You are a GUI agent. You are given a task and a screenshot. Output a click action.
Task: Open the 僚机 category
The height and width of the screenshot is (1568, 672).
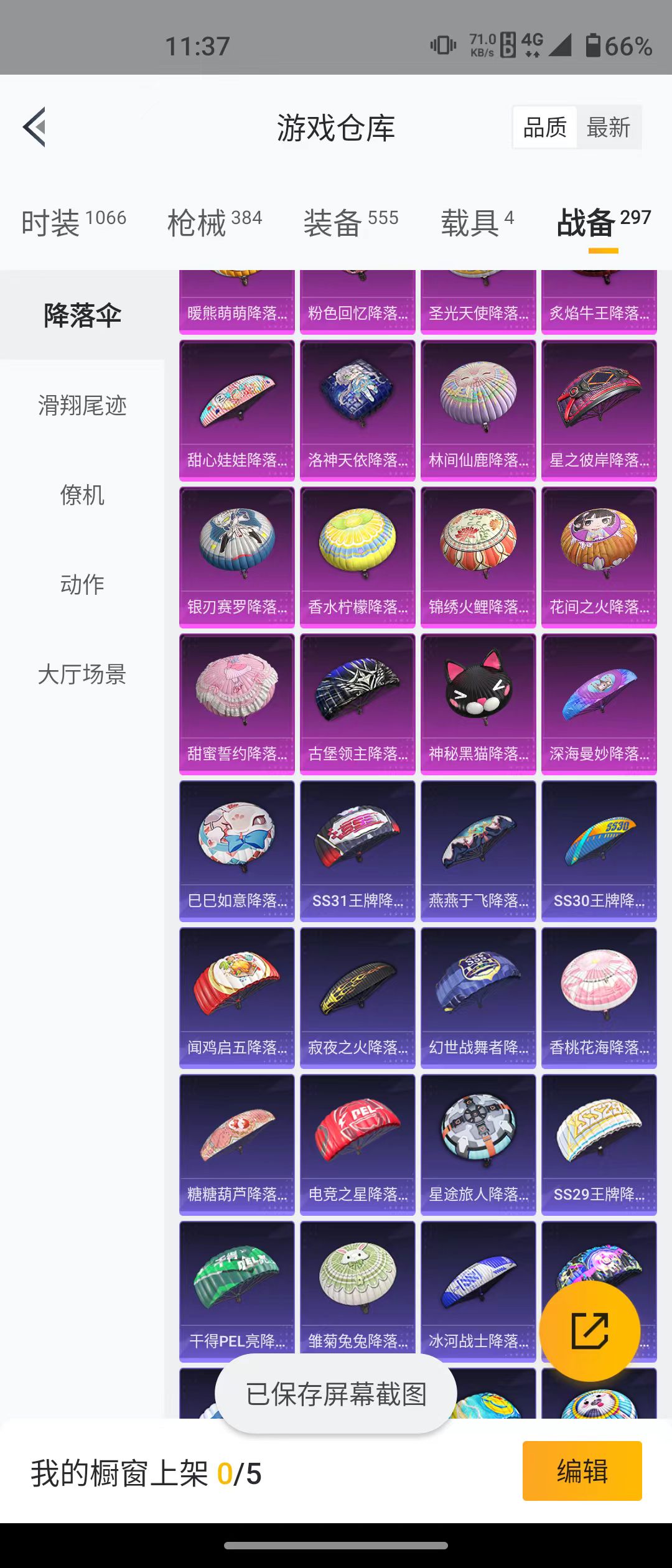[82, 495]
